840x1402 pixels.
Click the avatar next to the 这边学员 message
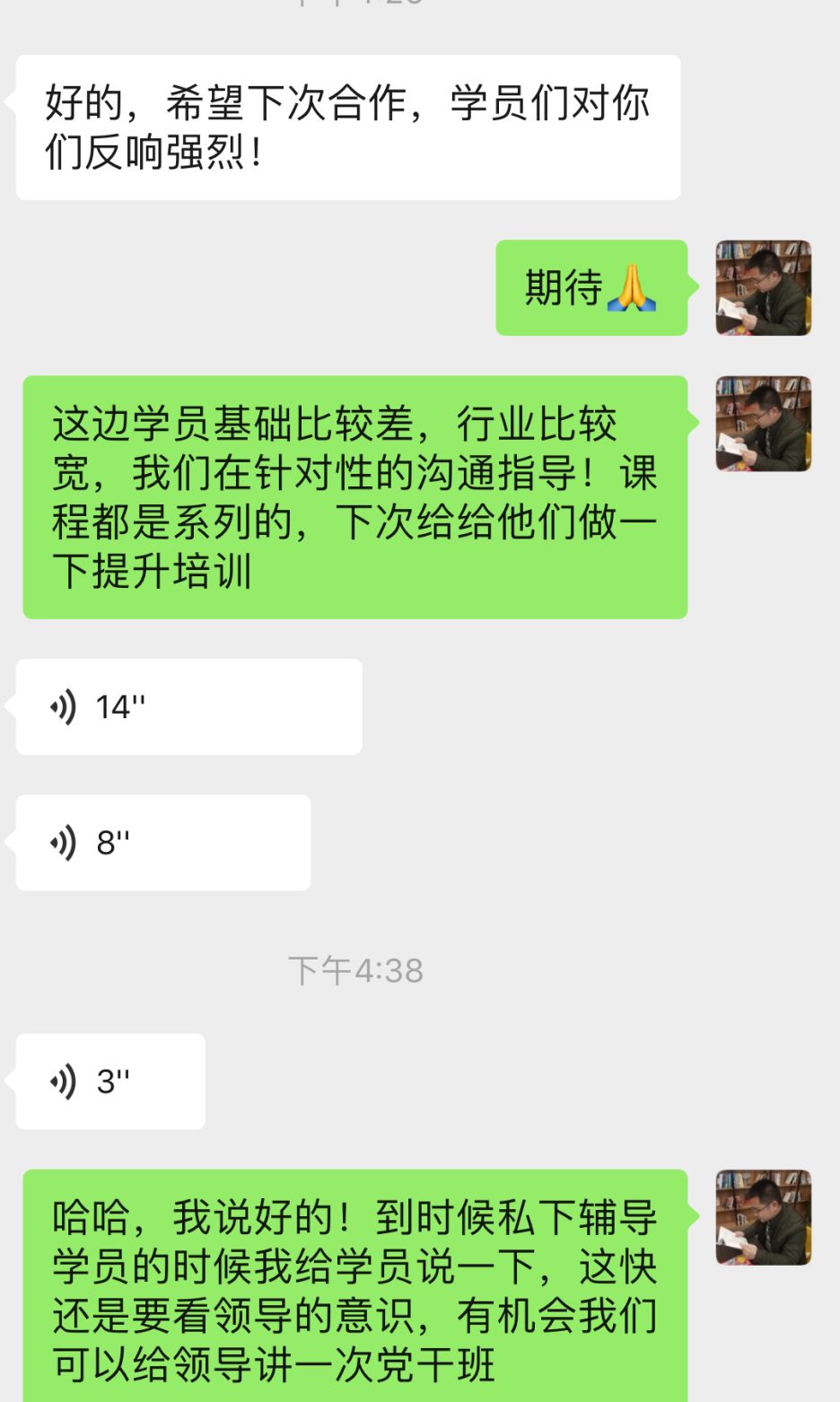(762, 422)
